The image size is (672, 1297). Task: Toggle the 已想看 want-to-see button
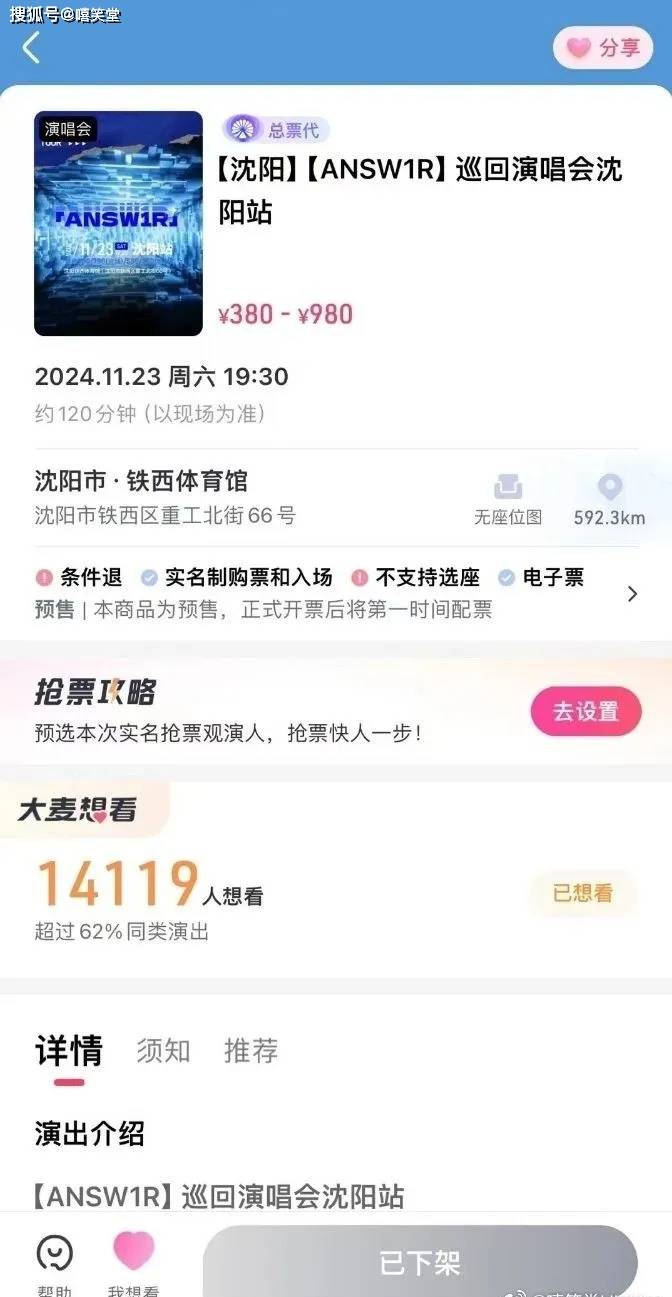point(583,893)
